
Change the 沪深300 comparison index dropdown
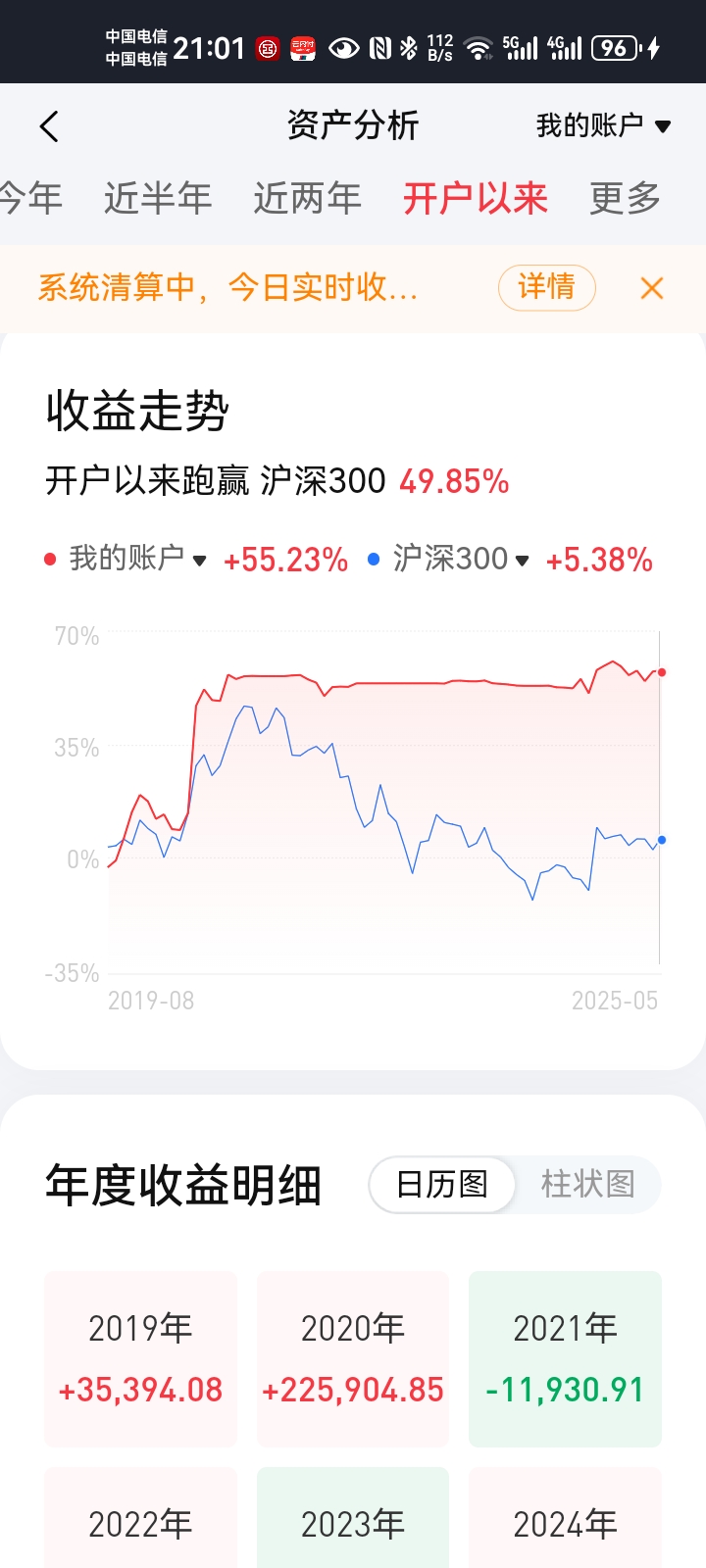459,560
